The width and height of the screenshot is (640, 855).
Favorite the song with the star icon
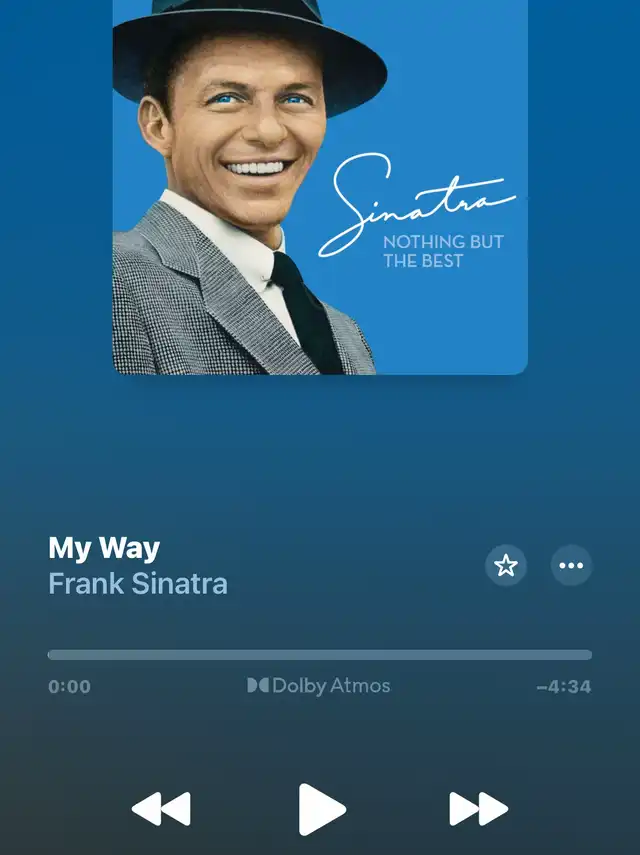[506, 566]
